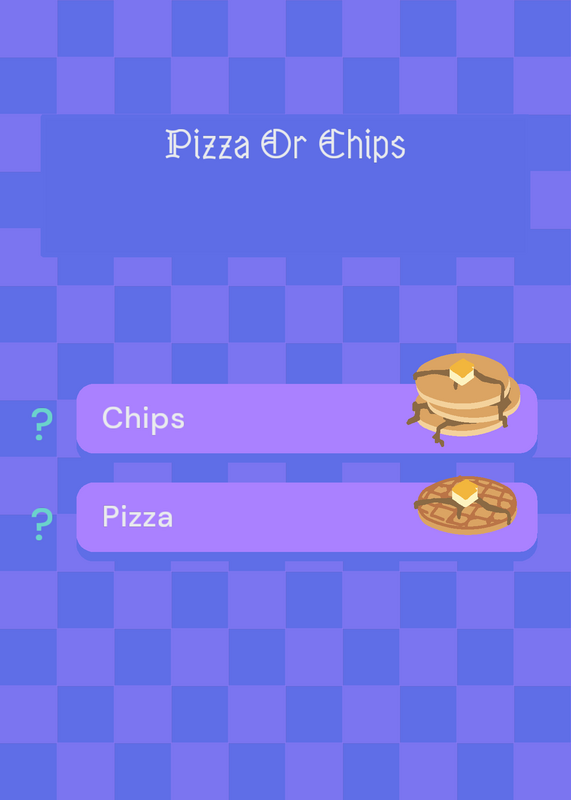The image size is (571, 800).
Task: Choose the Pizza answer
Action: click(x=307, y=517)
